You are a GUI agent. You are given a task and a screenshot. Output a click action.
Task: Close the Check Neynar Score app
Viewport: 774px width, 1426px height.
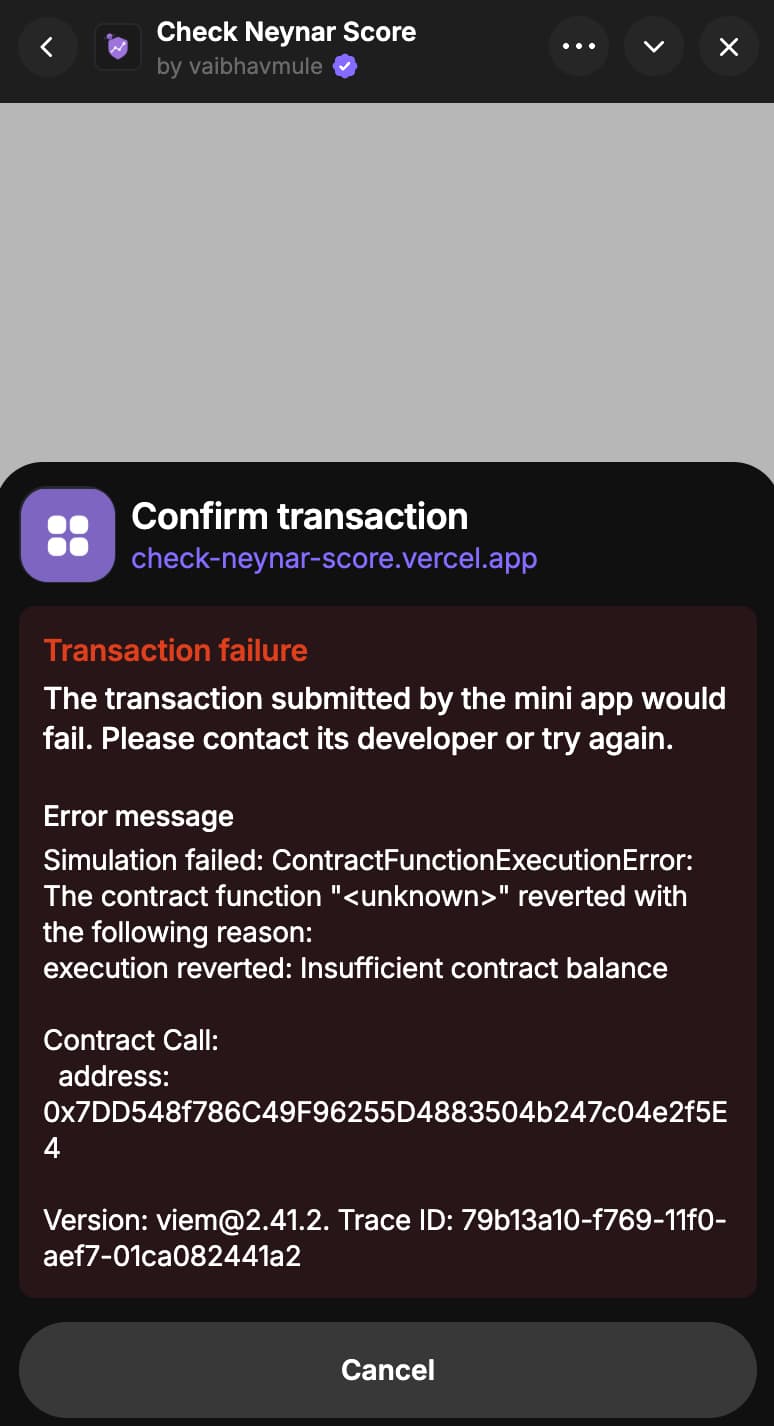729,47
